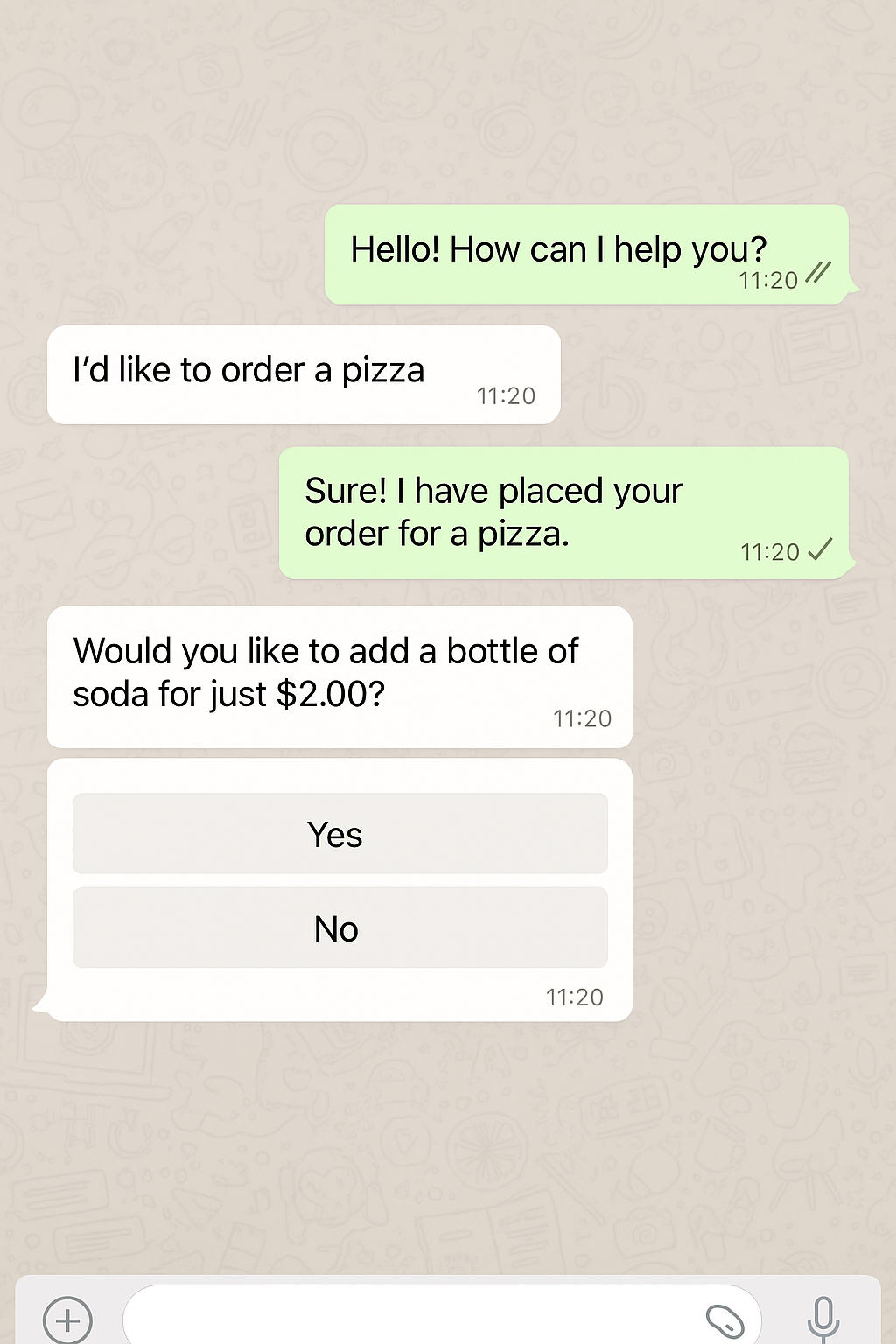This screenshot has width=896, height=1344.
Task: Start a voice message with microphone
Action: click(x=823, y=1318)
